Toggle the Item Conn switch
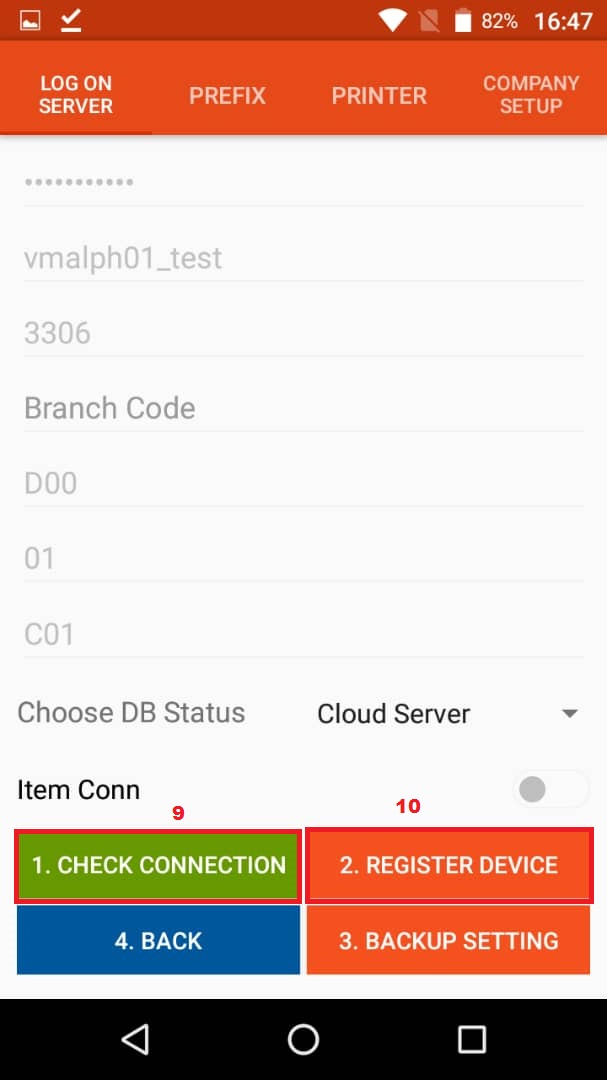Image resolution: width=607 pixels, height=1080 pixels. 549,790
